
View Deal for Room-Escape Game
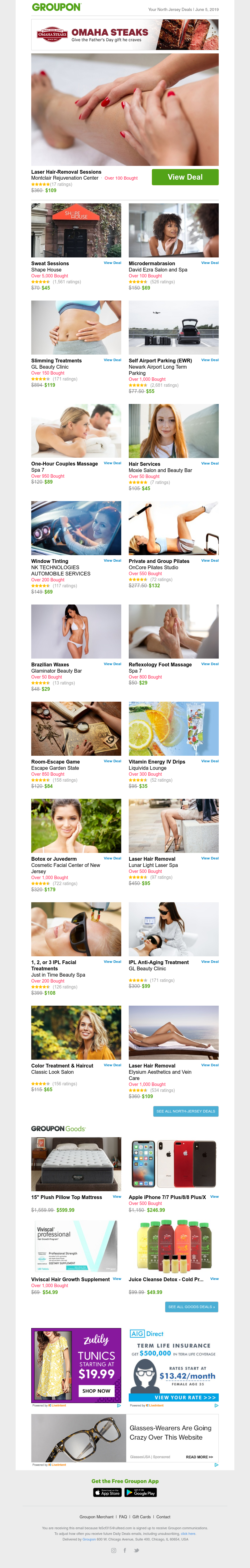click(x=112, y=761)
